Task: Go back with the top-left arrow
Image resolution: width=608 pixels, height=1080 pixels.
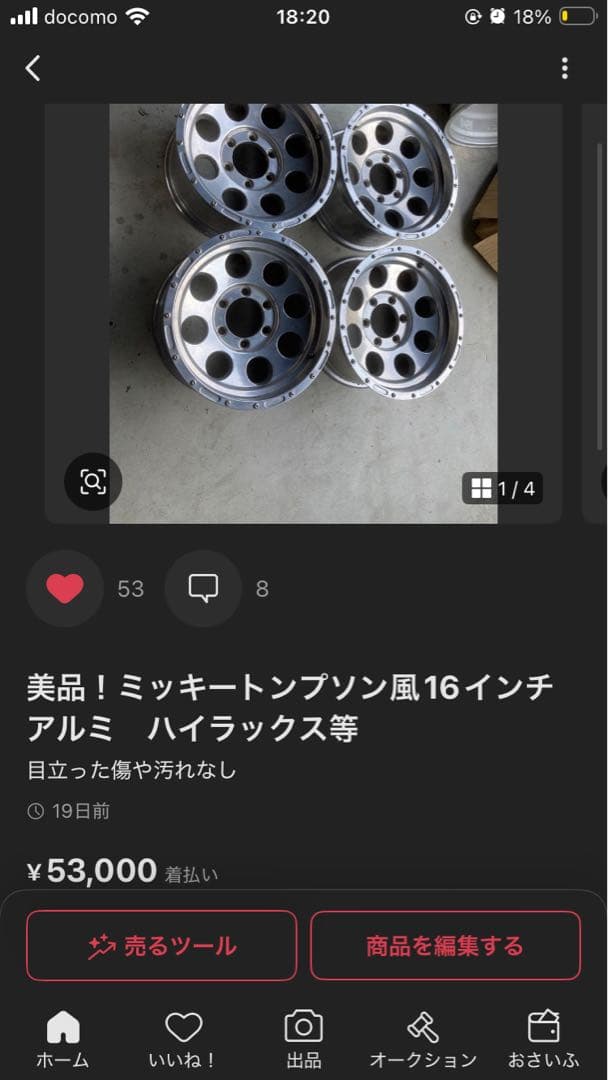Action: point(33,68)
